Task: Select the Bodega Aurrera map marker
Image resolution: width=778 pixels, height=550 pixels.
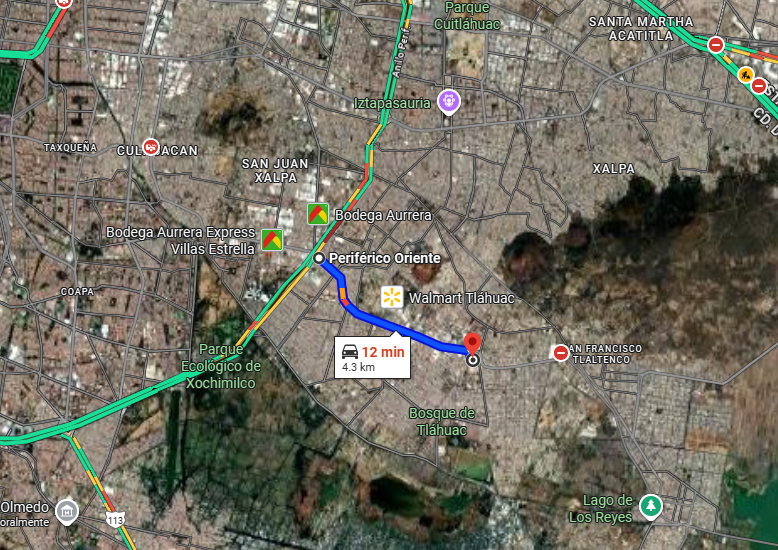Action: pos(317,214)
